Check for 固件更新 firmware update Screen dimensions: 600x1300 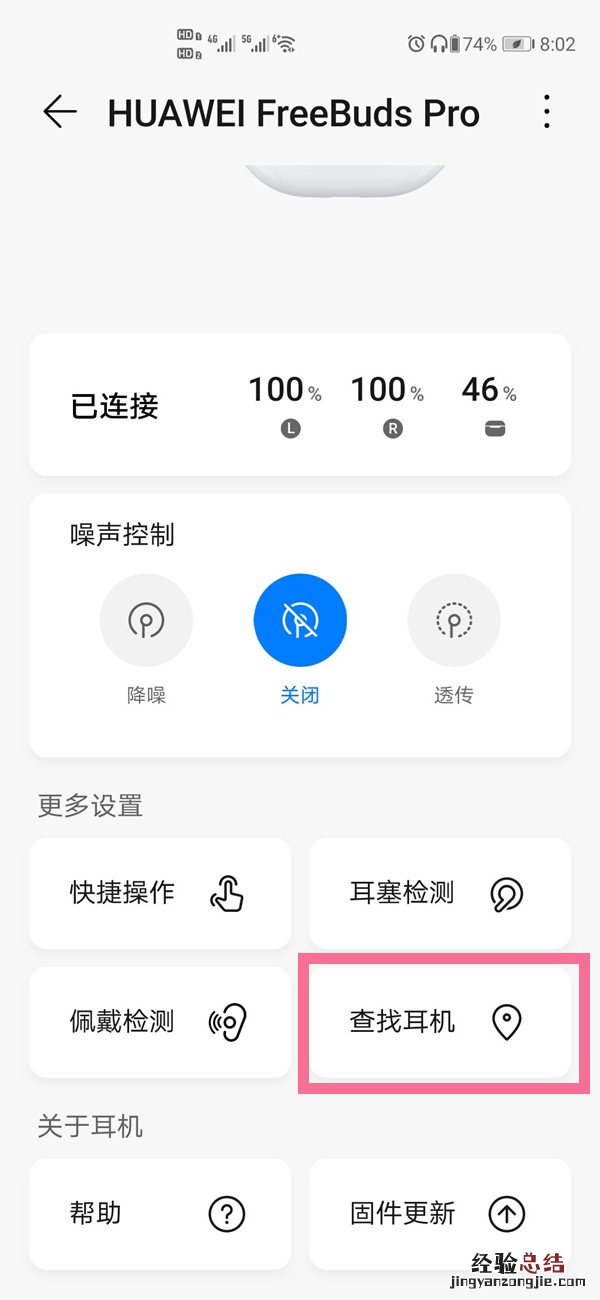pyautogui.click(x=440, y=1213)
